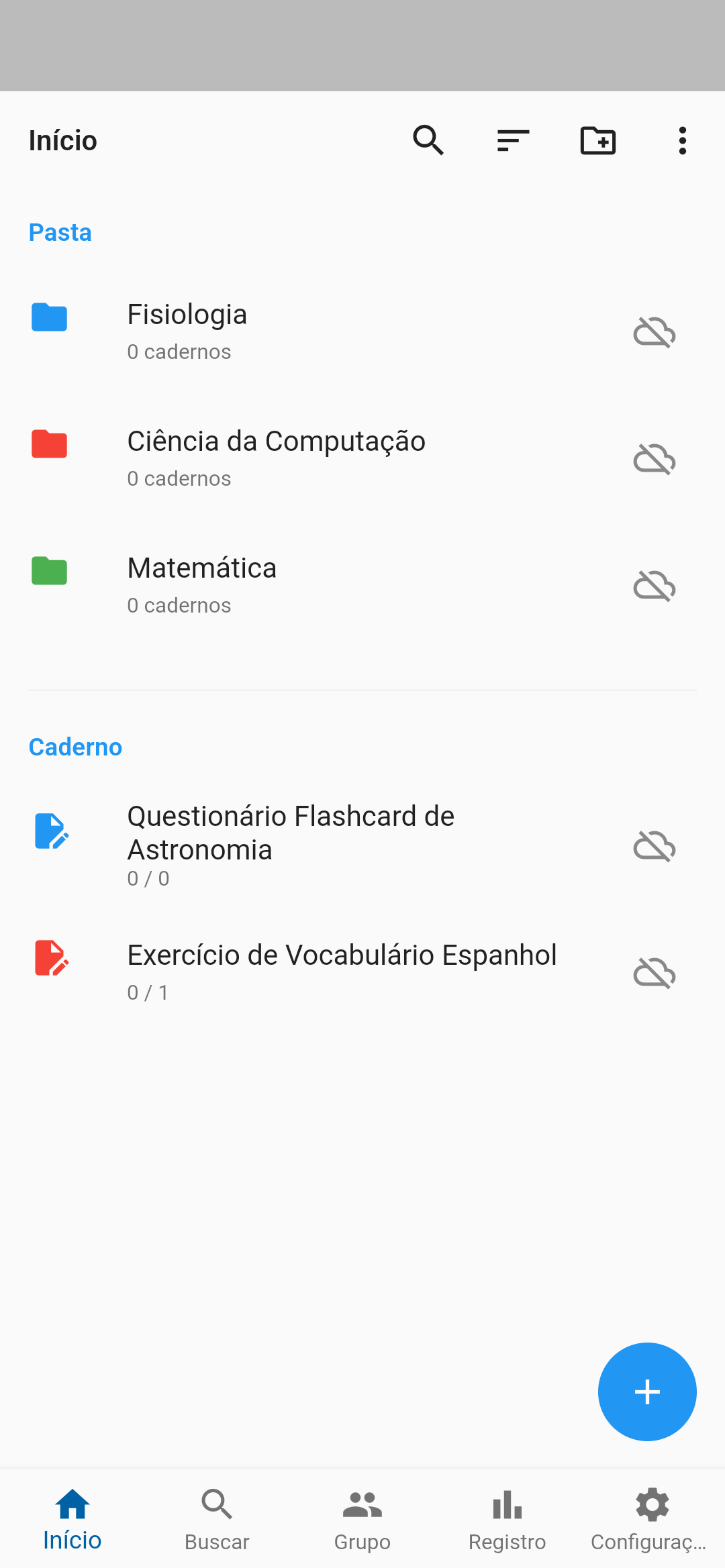The height and width of the screenshot is (1568, 725).
Task: Open the Matemática folder
Action: 362,585
